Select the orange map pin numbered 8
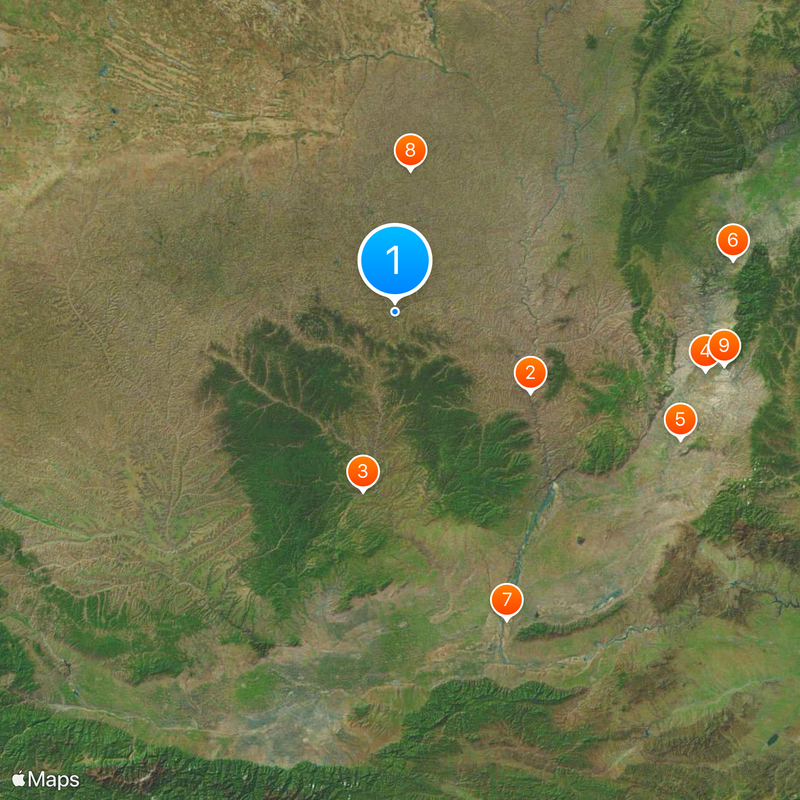 click(x=410, y=151)
